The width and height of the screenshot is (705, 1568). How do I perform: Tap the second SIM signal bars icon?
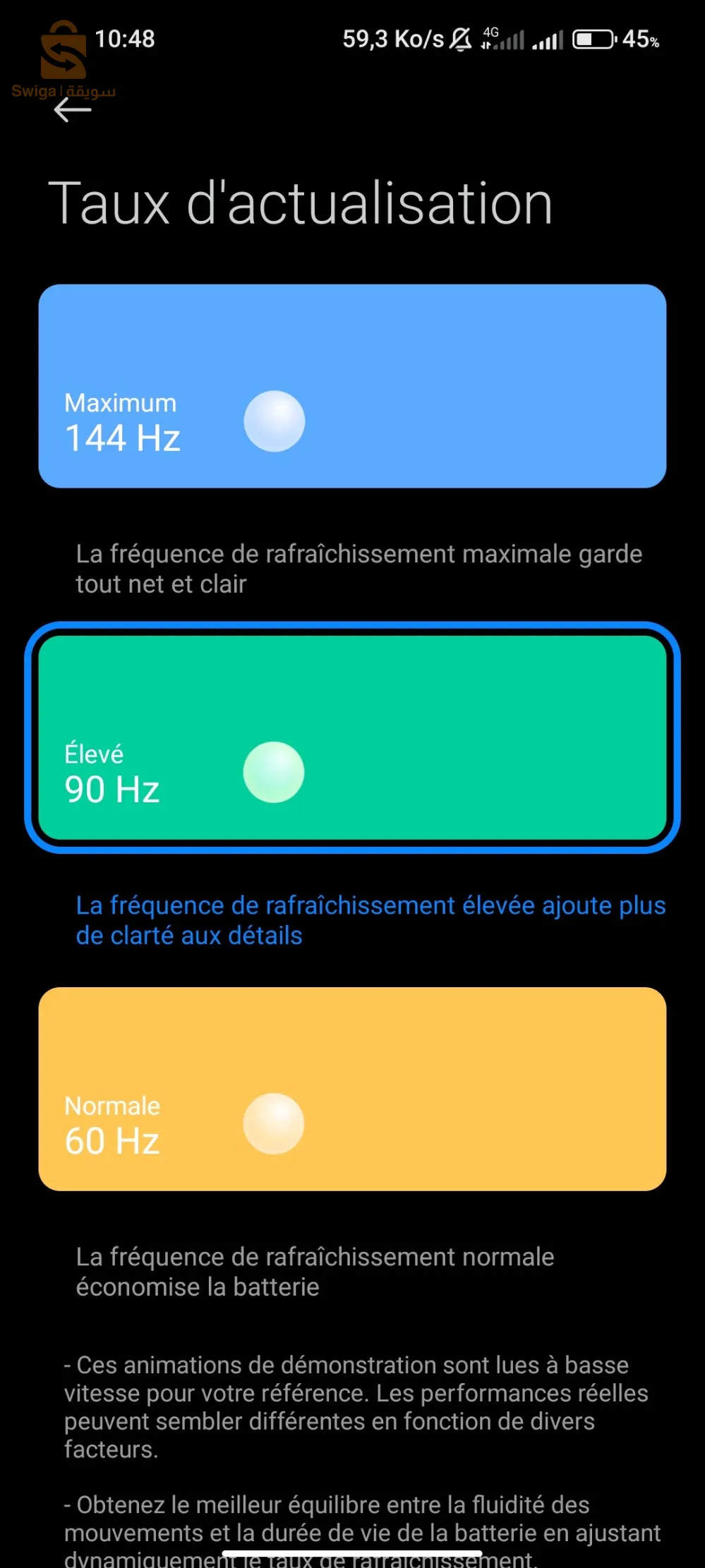click(x=550, y=41)
